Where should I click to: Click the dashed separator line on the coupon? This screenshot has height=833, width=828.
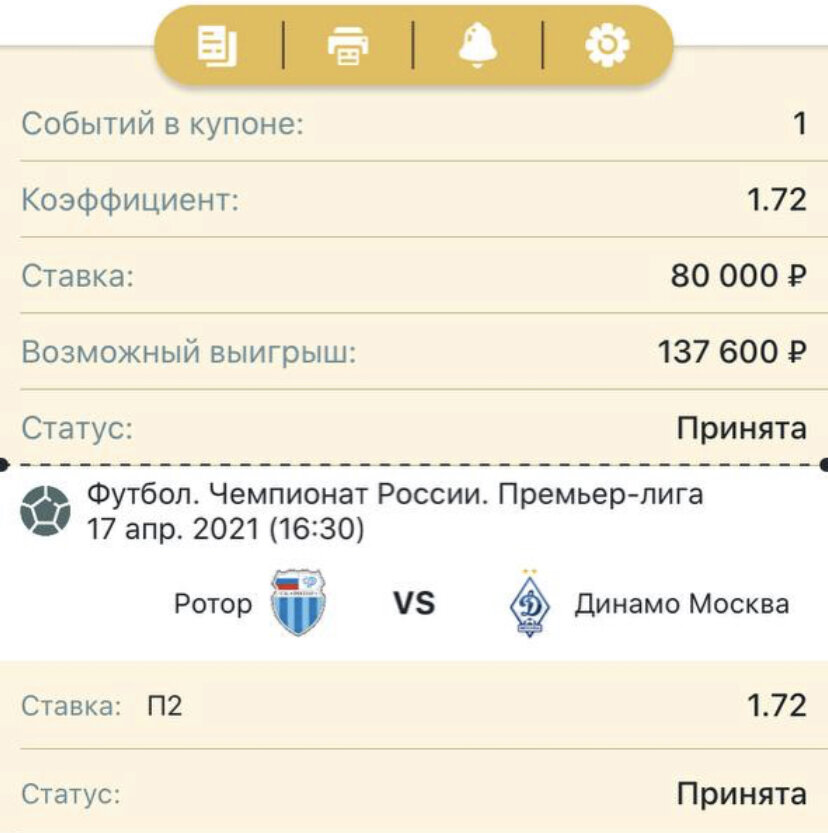(x=414, y=463)
